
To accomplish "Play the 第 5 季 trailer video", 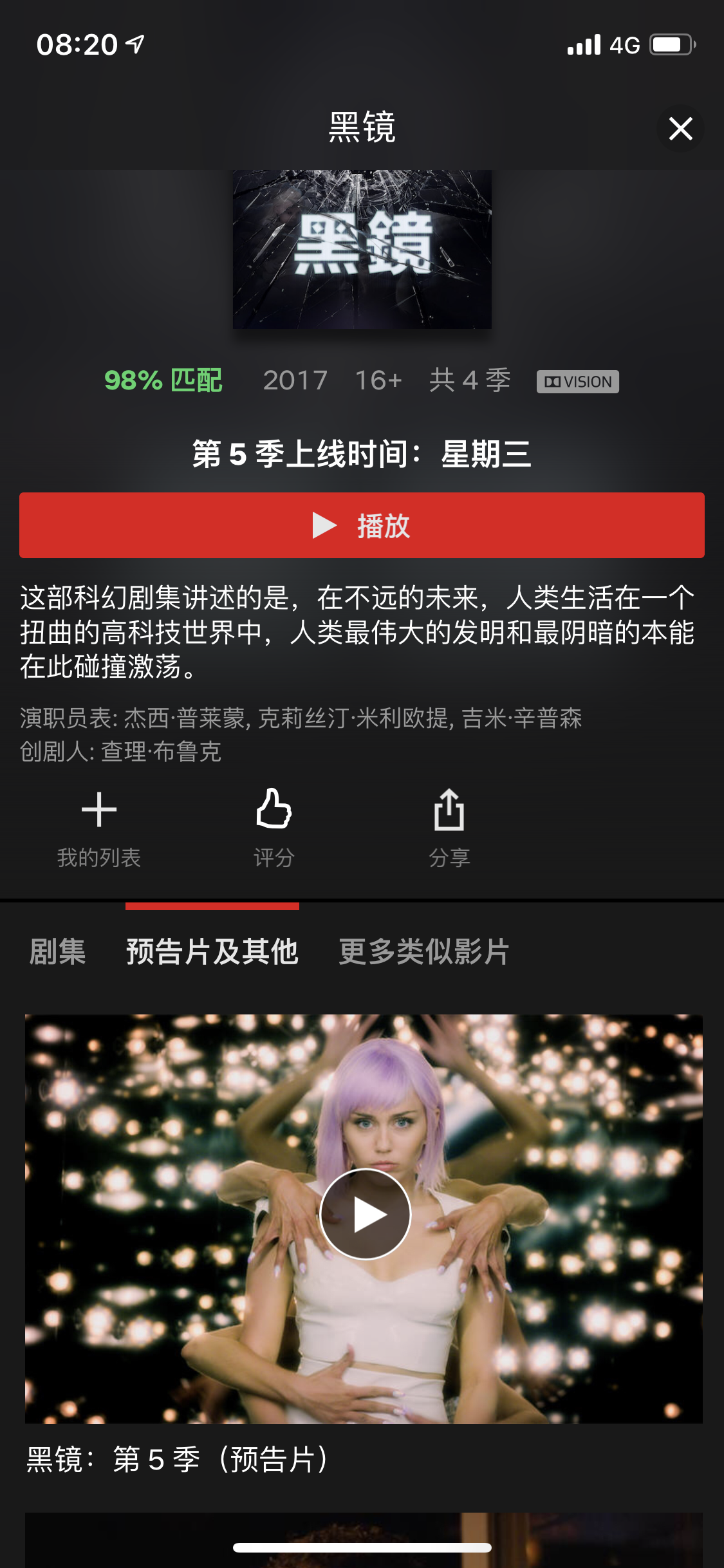I will (365, 1214).
